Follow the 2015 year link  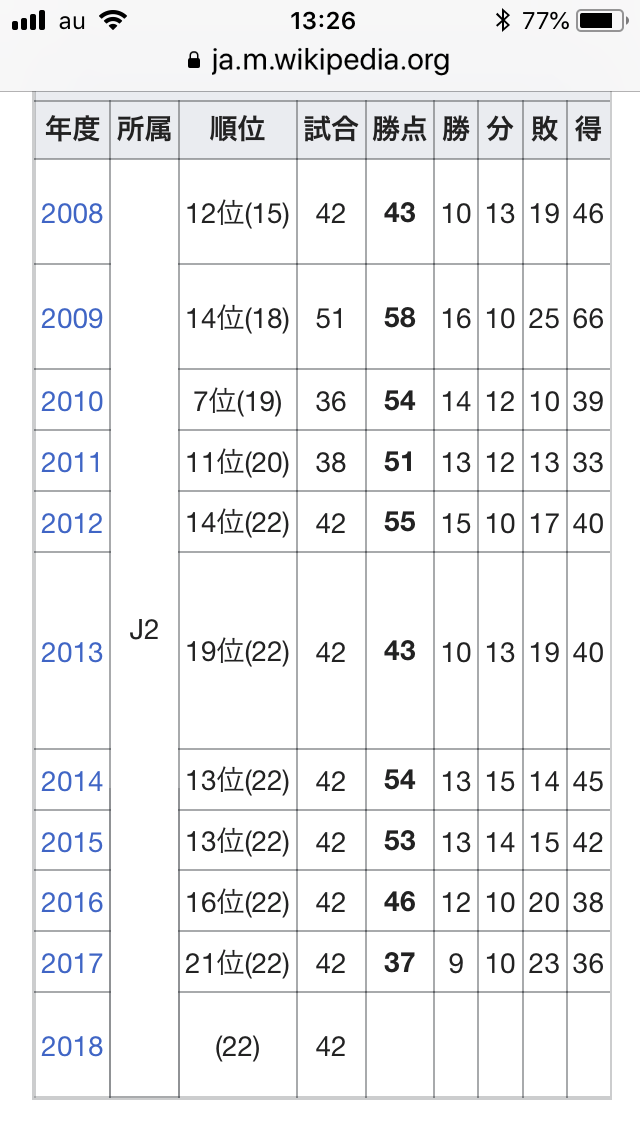tap(72, 843)
